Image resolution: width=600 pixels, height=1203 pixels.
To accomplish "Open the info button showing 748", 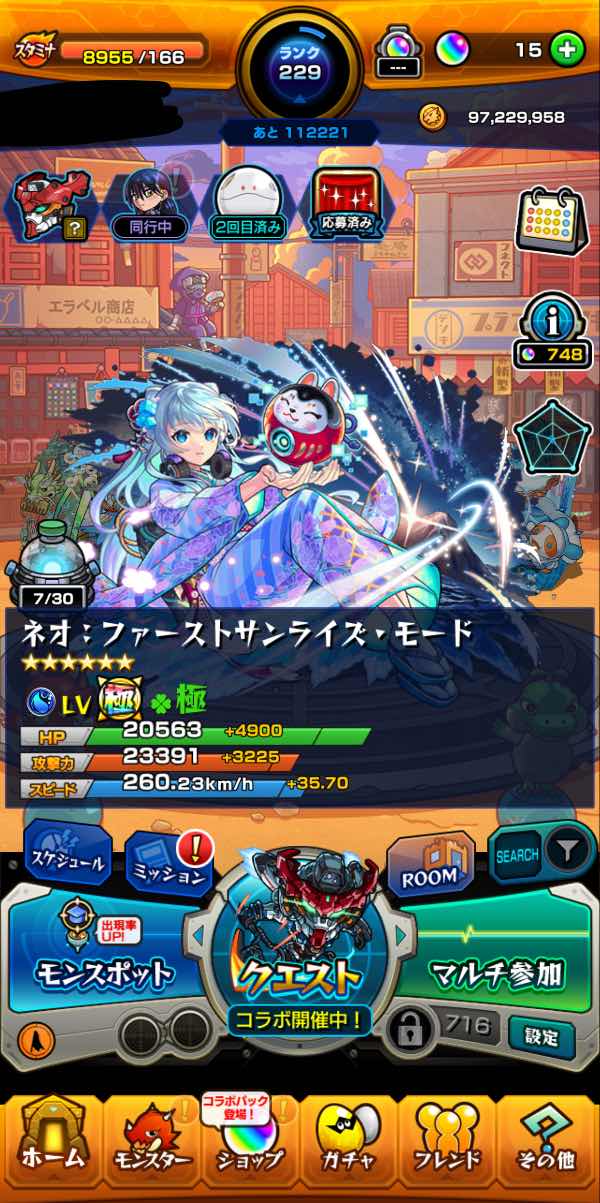I will tap(553, 330).
